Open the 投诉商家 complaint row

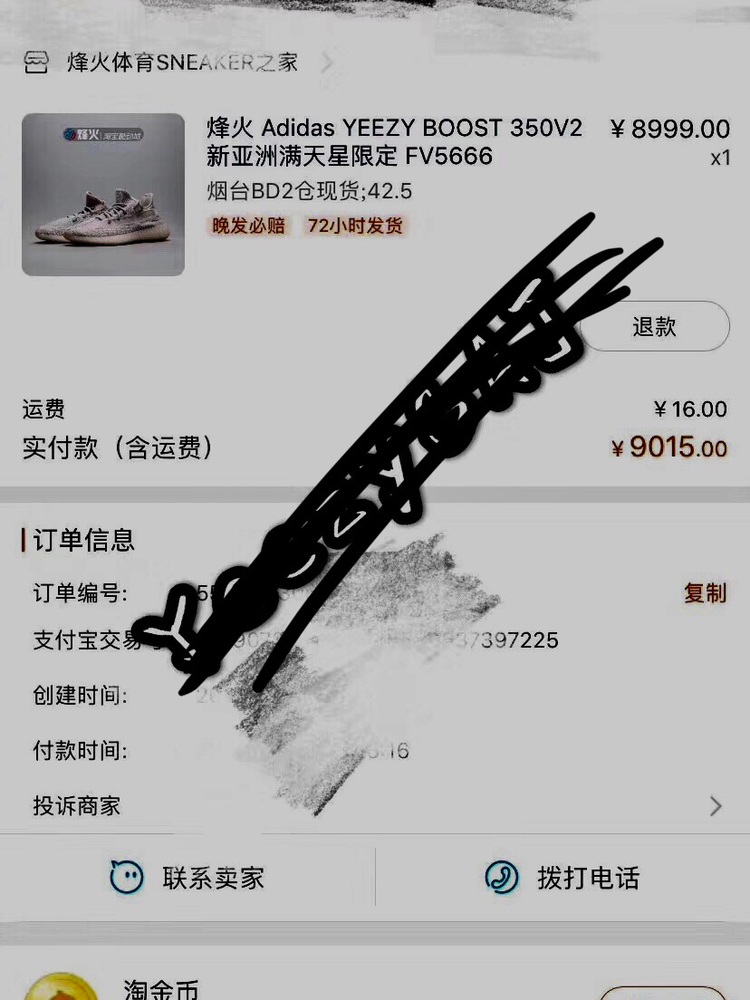(x=375, y=806)
